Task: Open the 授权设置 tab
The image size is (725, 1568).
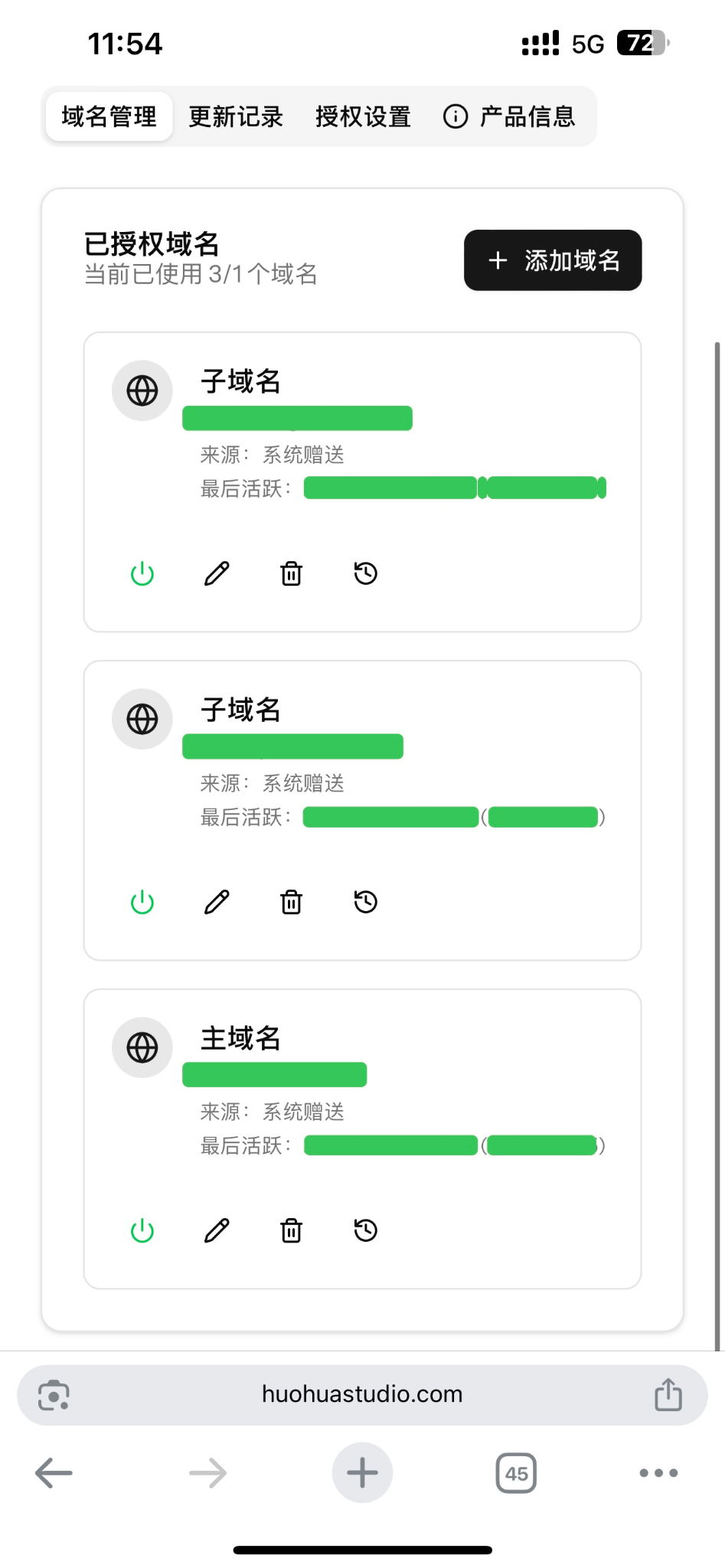Action: click(363, 116)
